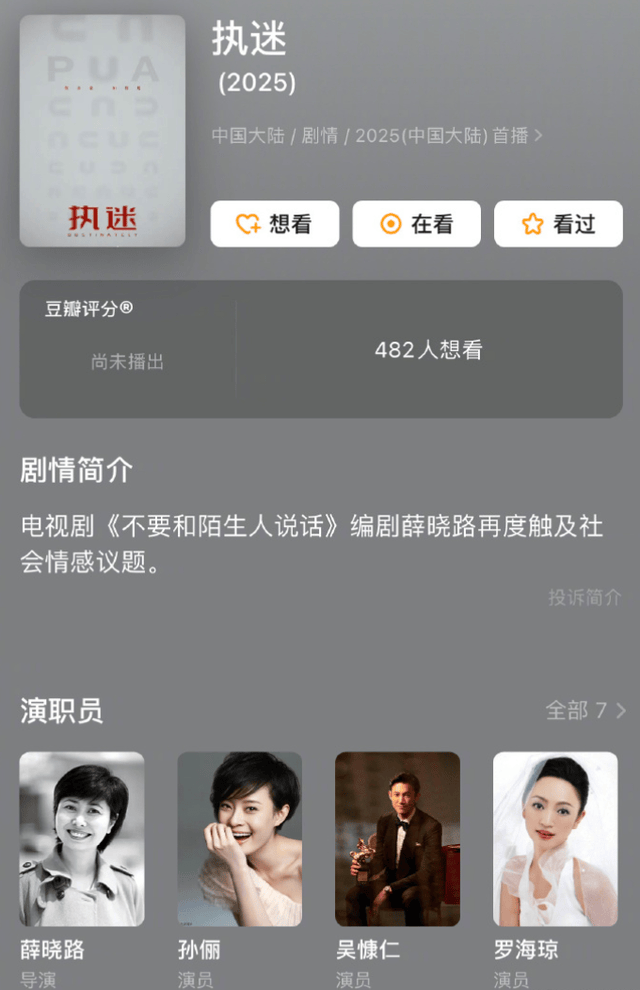Mark the show as 在看
This screenshot has width=640, height=990.
pos(416,224)
